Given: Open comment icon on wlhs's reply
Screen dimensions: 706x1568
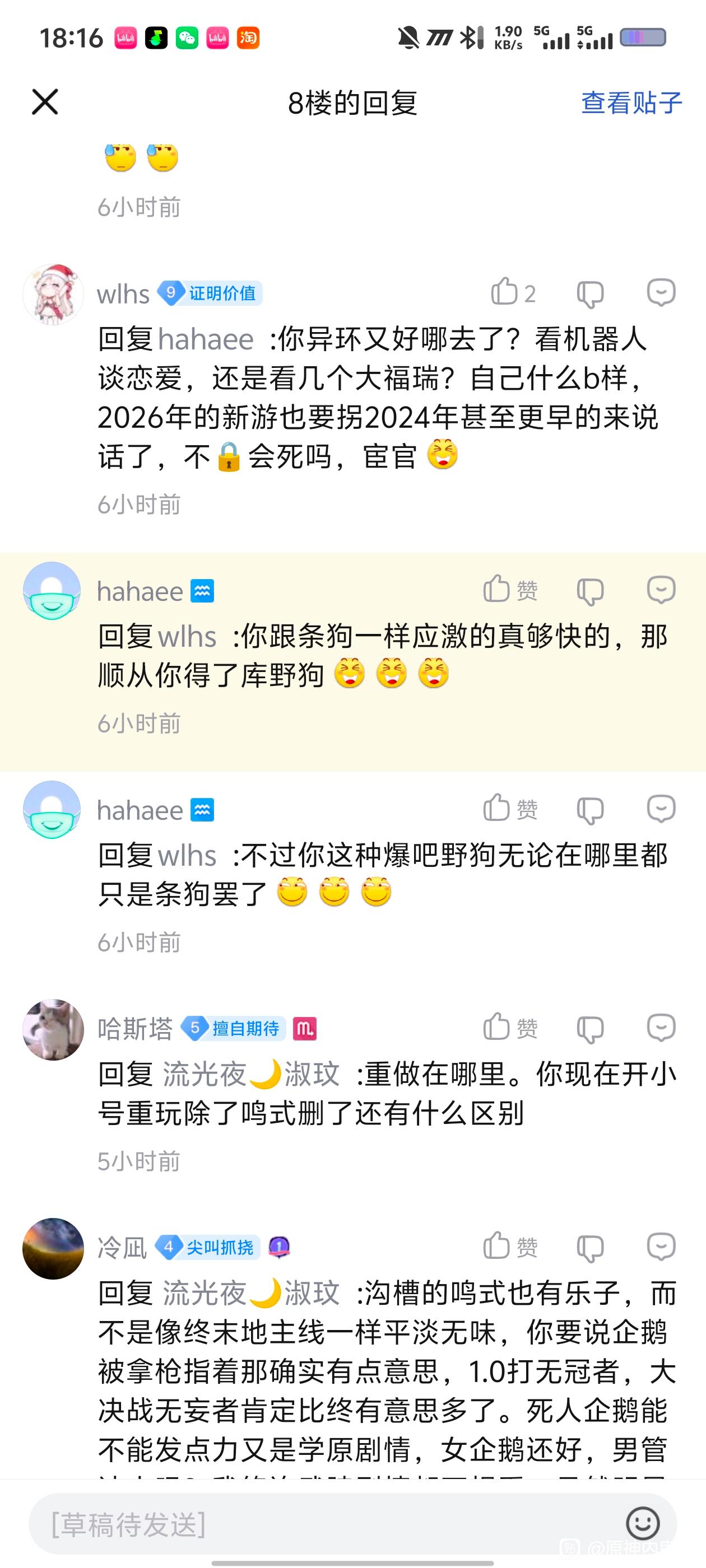Looking at the screenshot, I should (661, 293).
